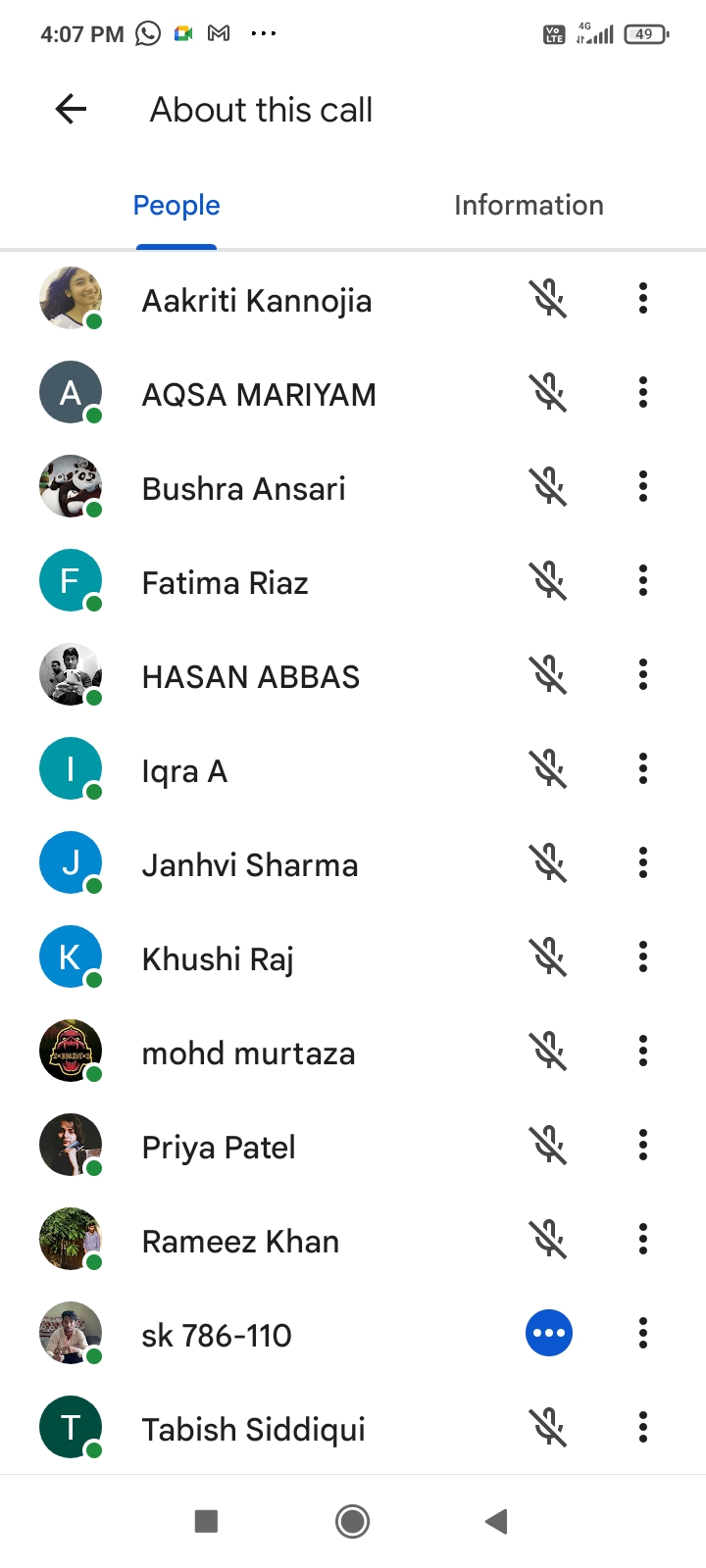Tap the muted mic icon for Khushi Raj
706x1568 pixels.
point(549,957)
